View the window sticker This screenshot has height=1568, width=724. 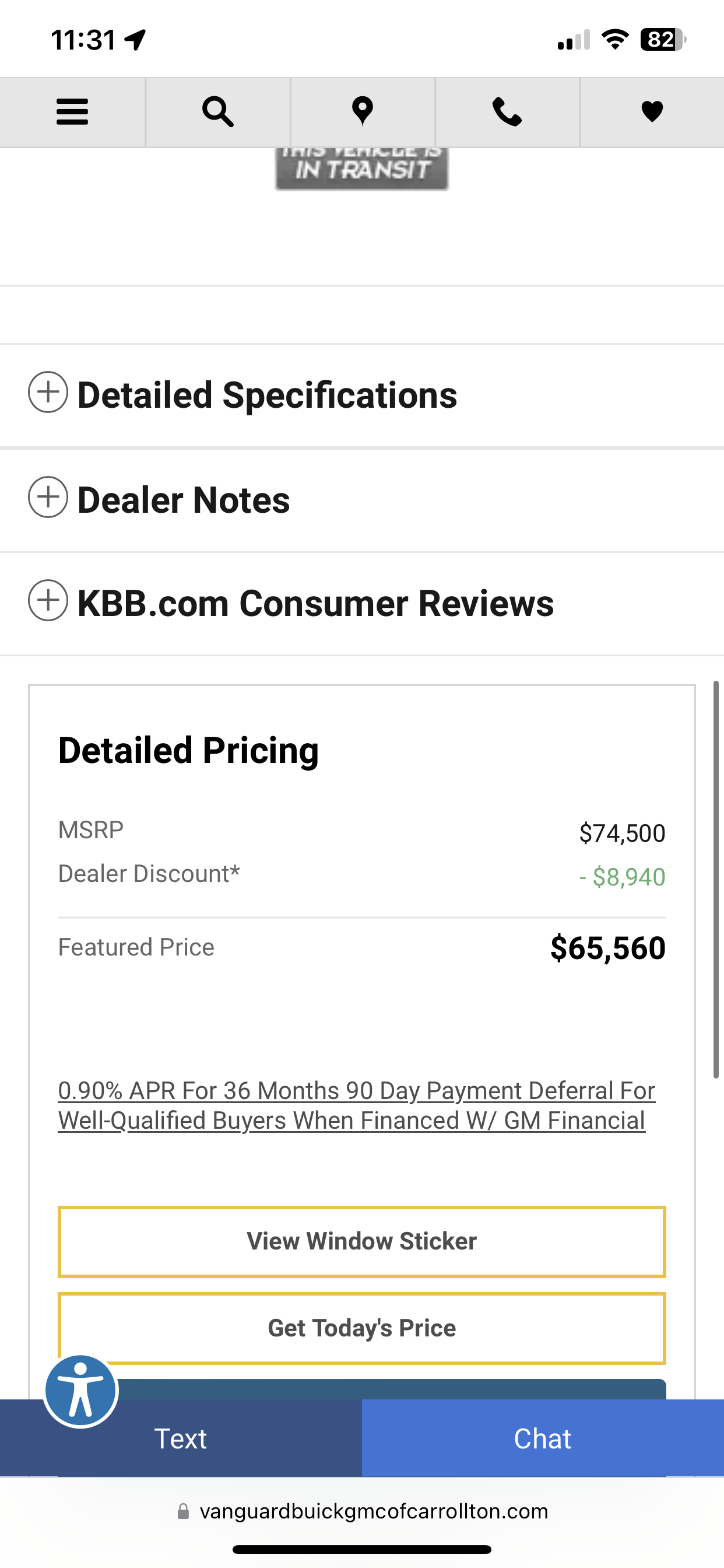point(361,1241)
